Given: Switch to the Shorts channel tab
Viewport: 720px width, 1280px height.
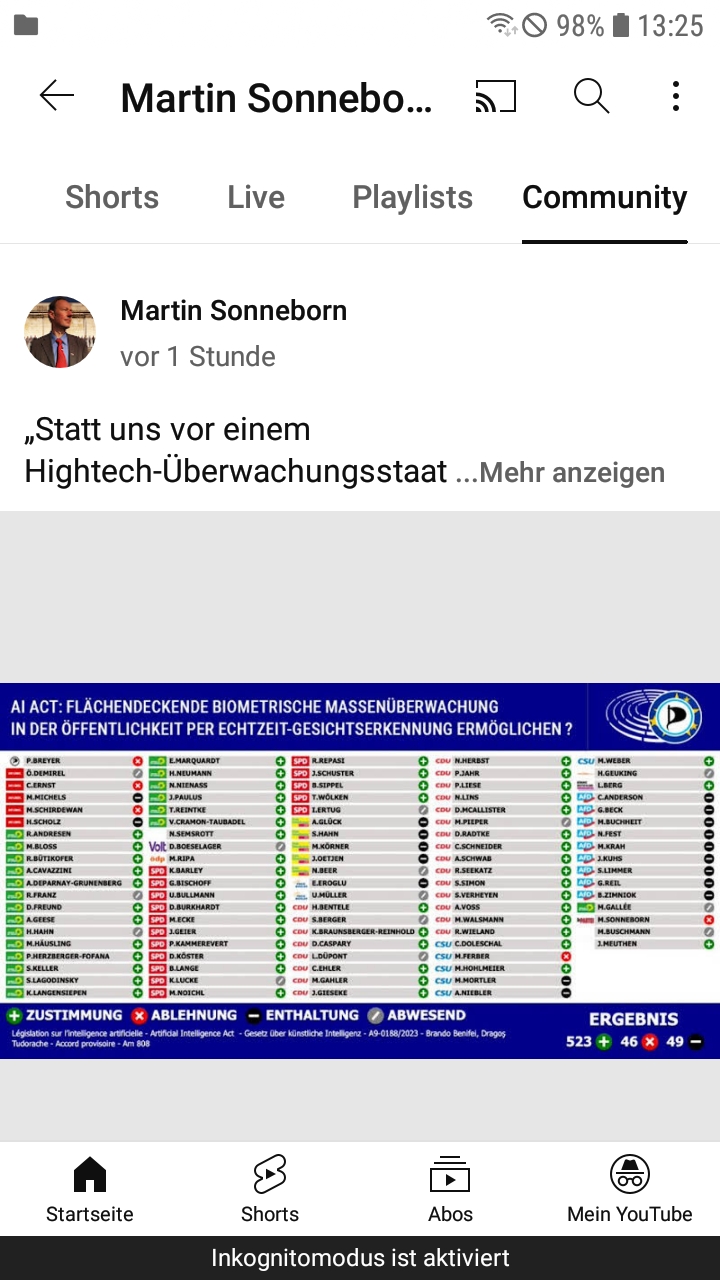Looking at the screenshot, I should pos(112,197).
